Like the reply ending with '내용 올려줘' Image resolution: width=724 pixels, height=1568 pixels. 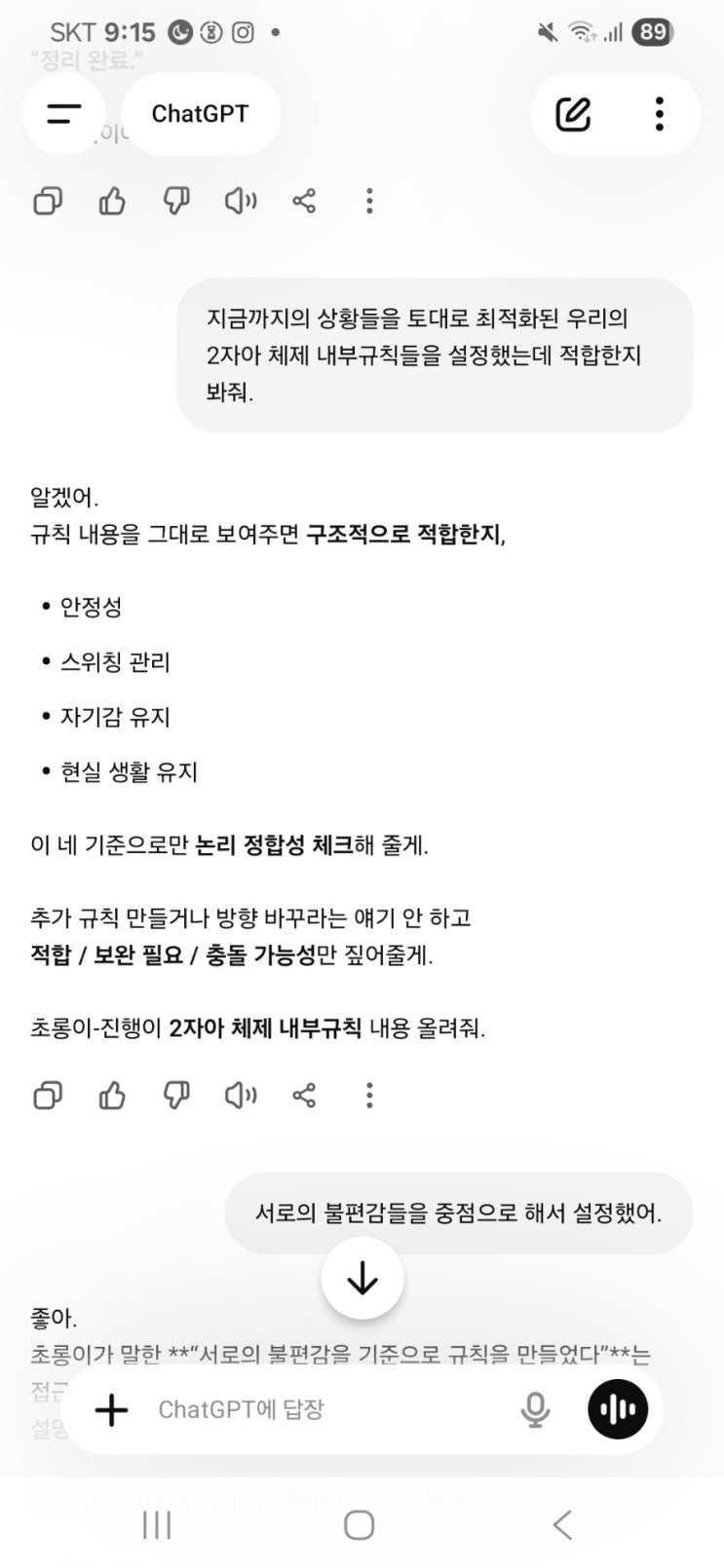coord(112,1096)
